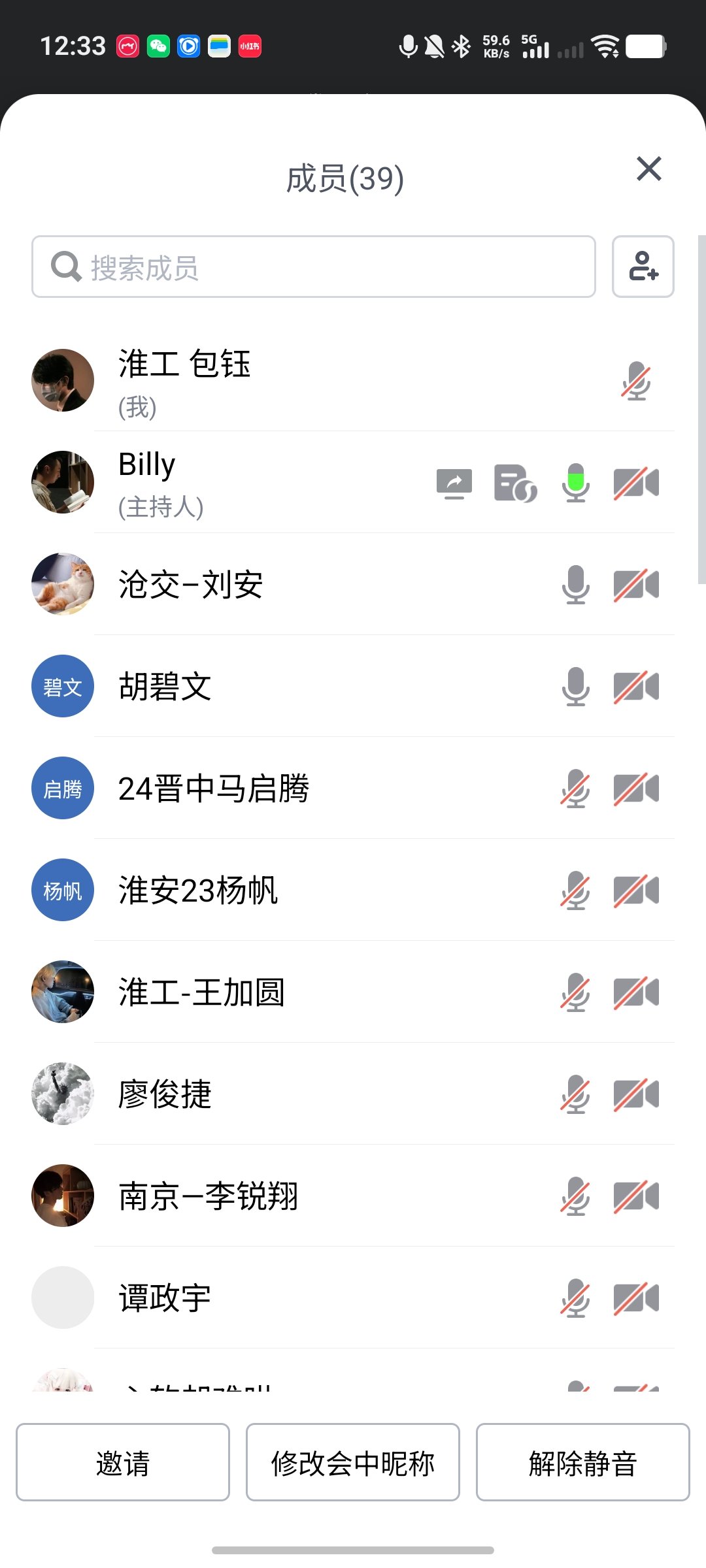Mute Billy's glowing green microphone

[575, 482]
